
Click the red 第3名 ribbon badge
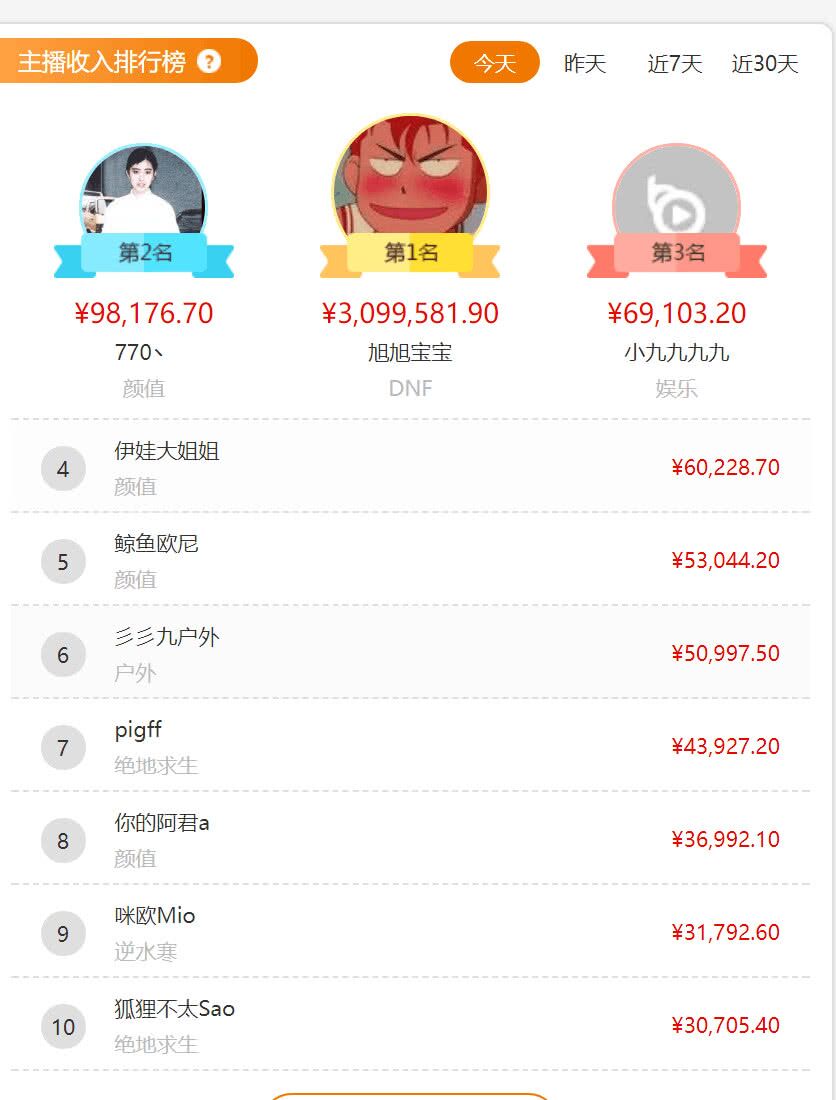point(677,256)
